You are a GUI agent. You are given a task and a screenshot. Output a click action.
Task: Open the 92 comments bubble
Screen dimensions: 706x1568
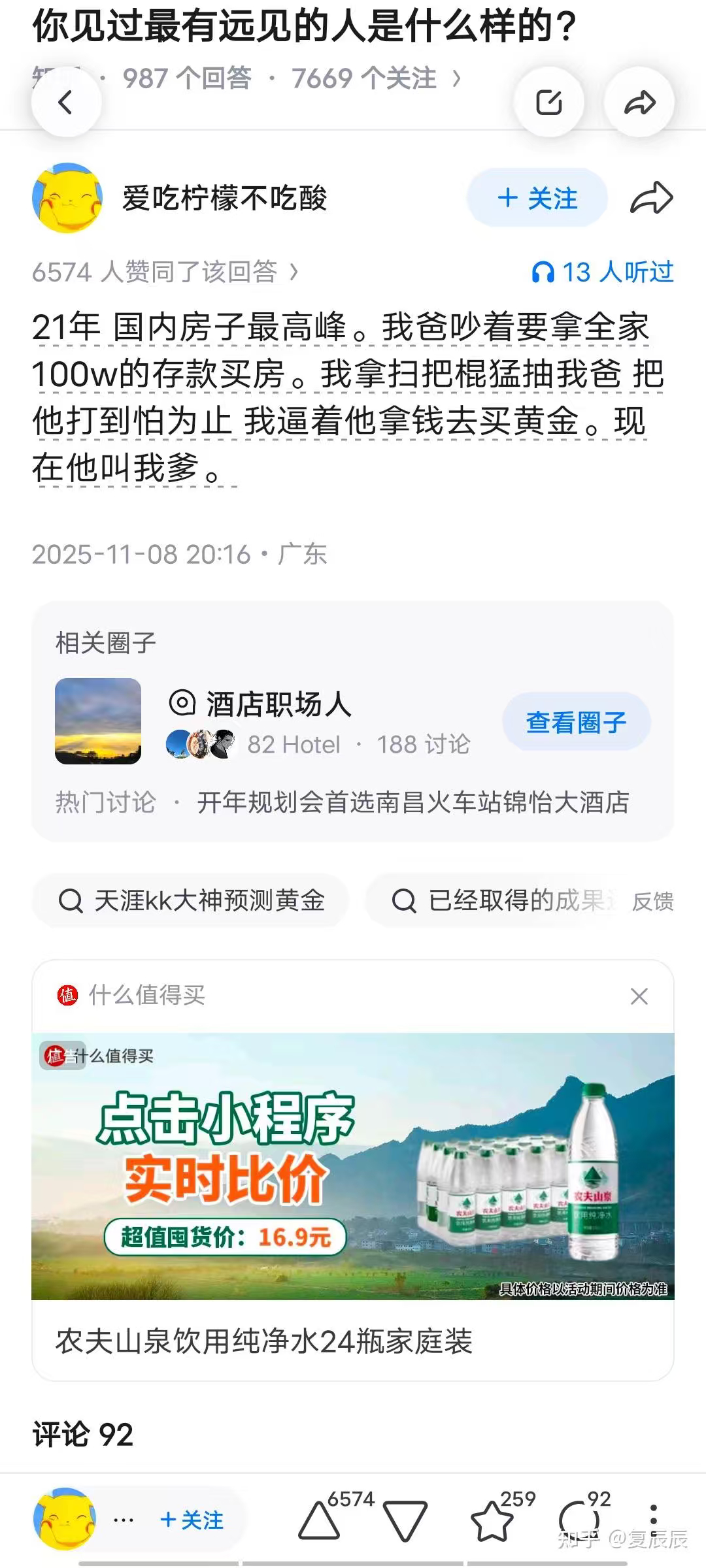[579, 1521]
